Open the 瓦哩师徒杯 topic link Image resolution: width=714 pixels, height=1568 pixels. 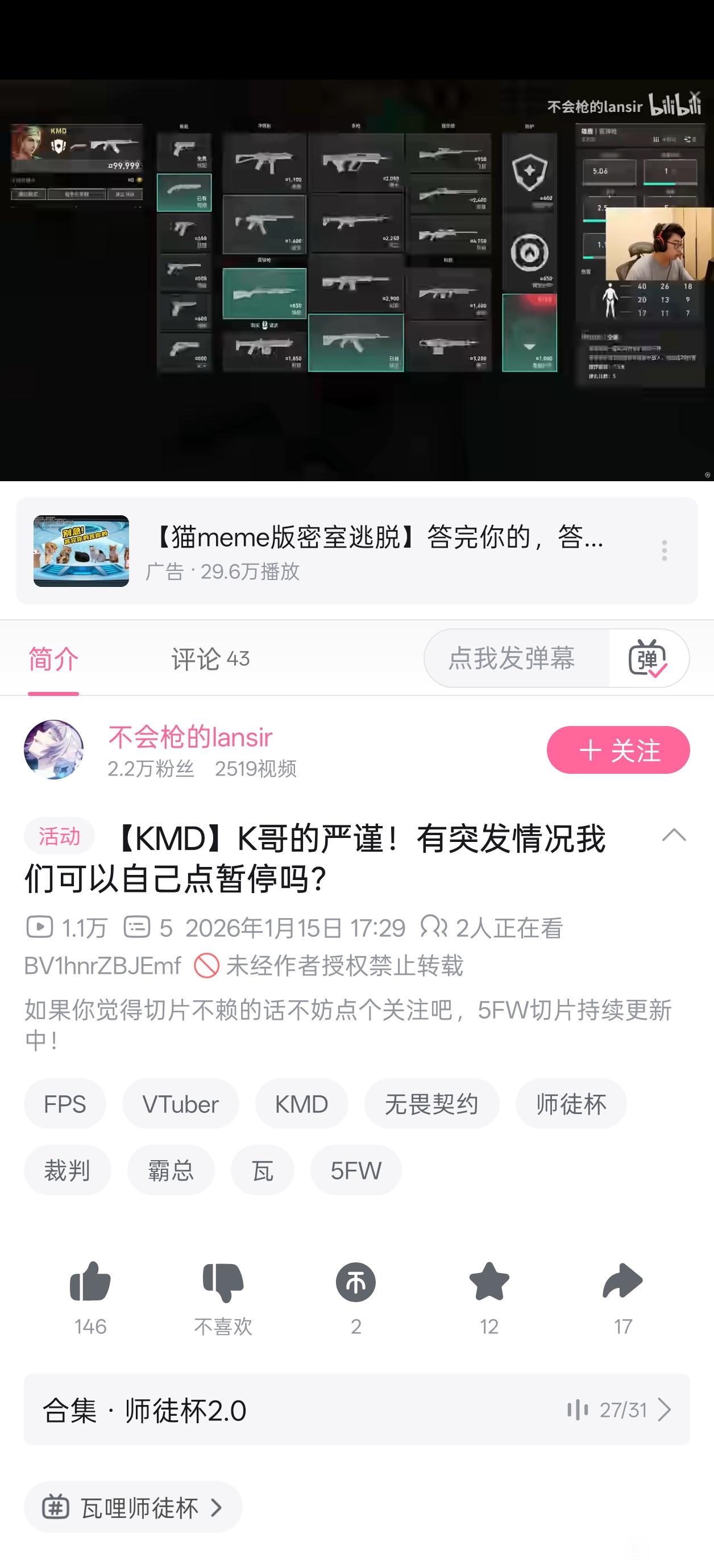(x=133, y=1507)
